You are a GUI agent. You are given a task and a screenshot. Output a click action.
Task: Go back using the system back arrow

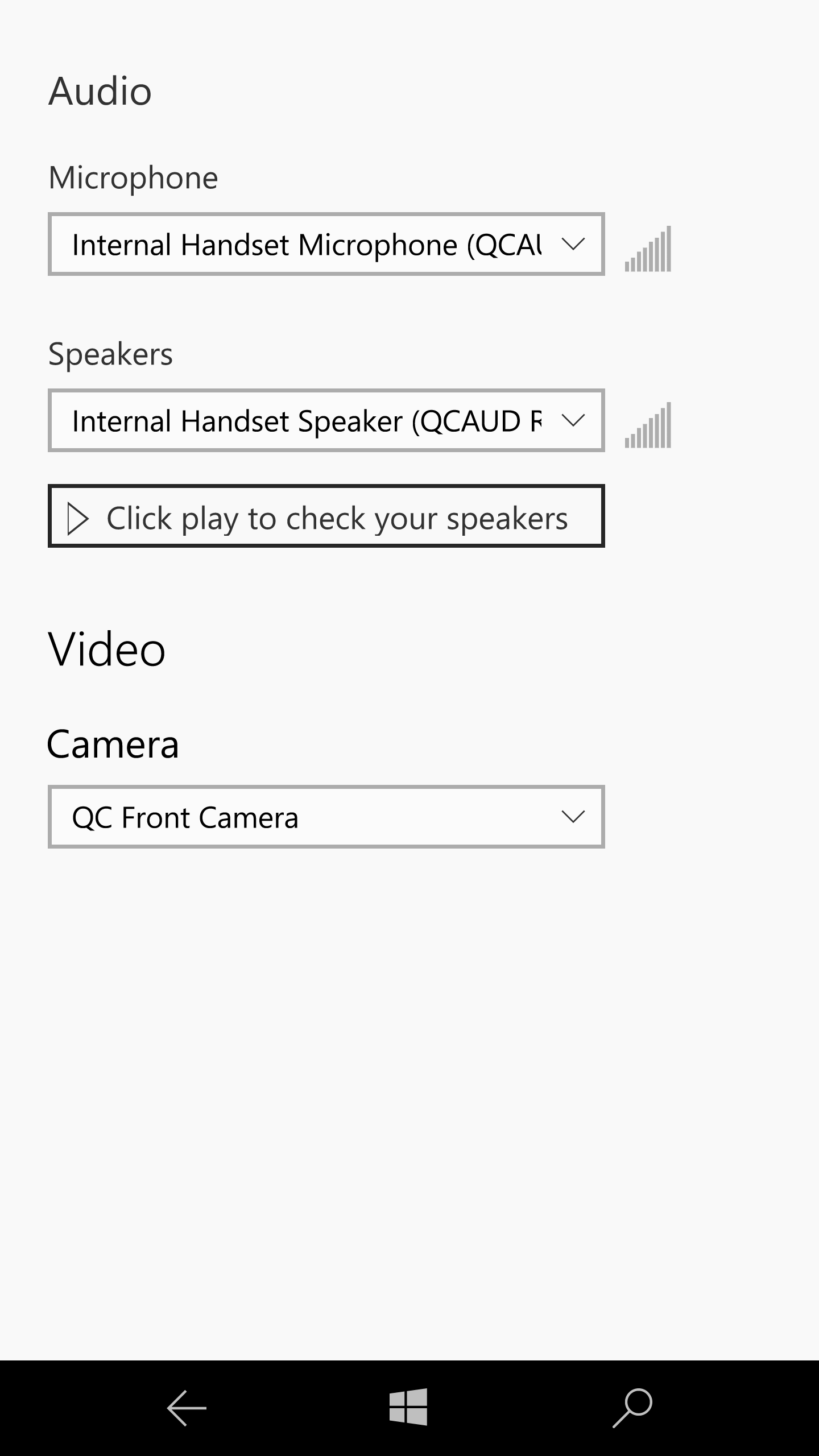coord(187,1408)
